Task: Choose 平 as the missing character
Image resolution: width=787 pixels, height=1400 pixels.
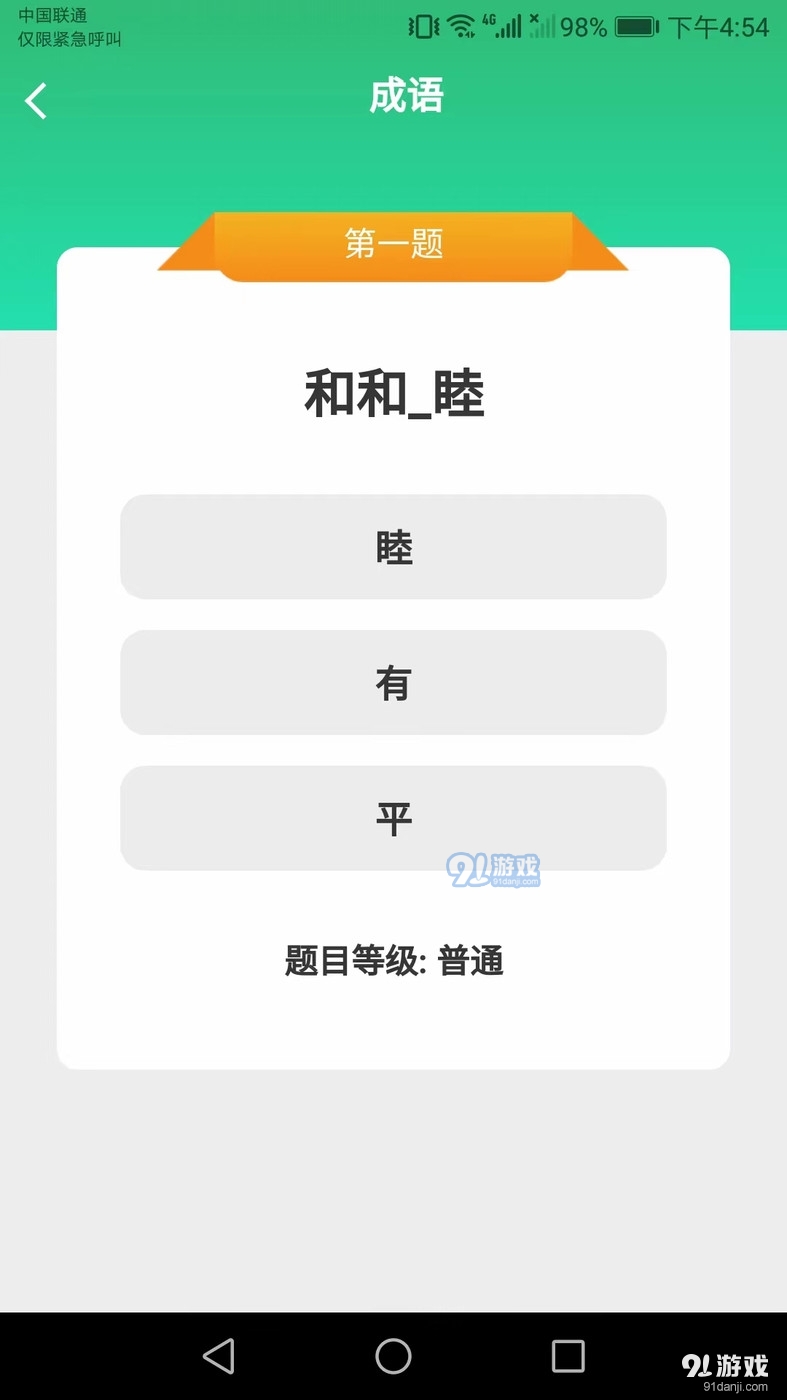Action: click(x=393, y=818)
